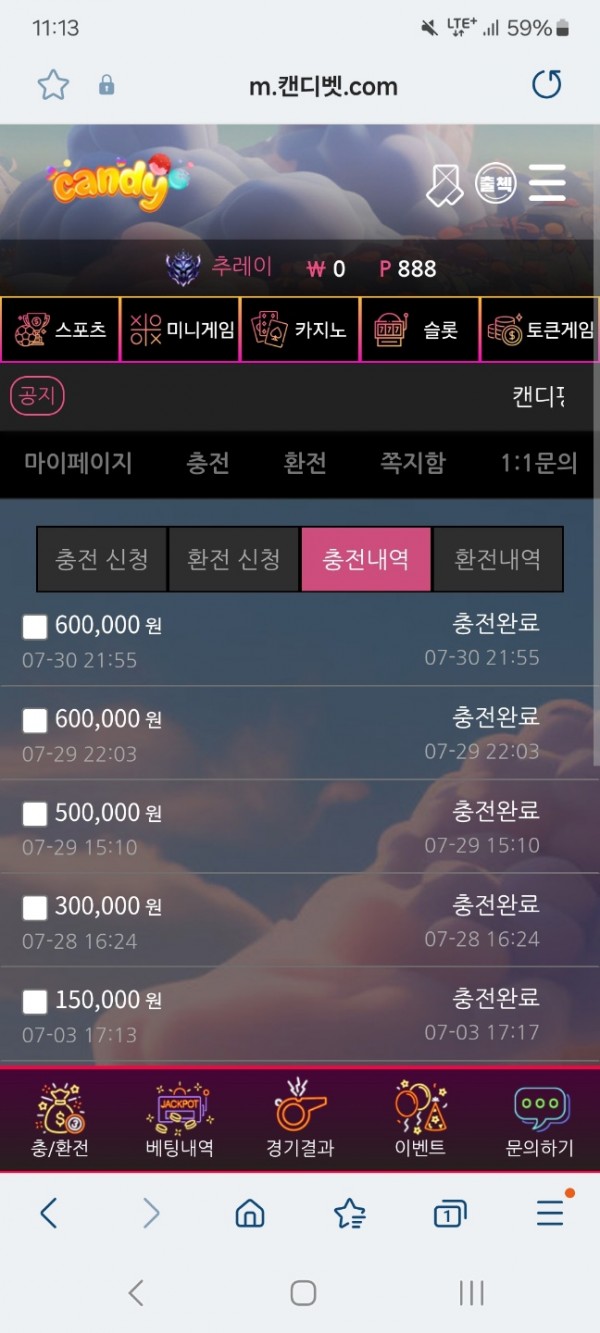The image size is (600, 1333).
Task: Open the hamburger menu
Action: (547, 184)
